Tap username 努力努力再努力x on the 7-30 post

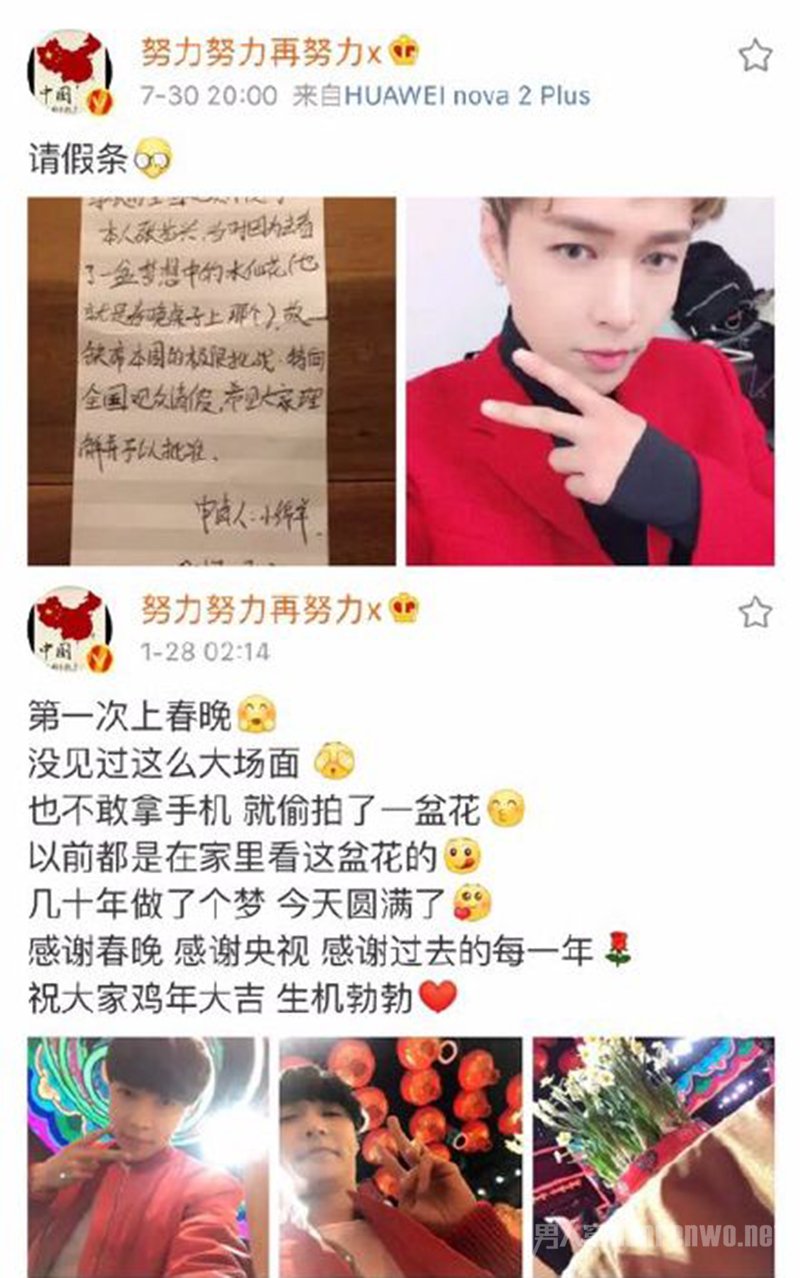pos(261,51)
